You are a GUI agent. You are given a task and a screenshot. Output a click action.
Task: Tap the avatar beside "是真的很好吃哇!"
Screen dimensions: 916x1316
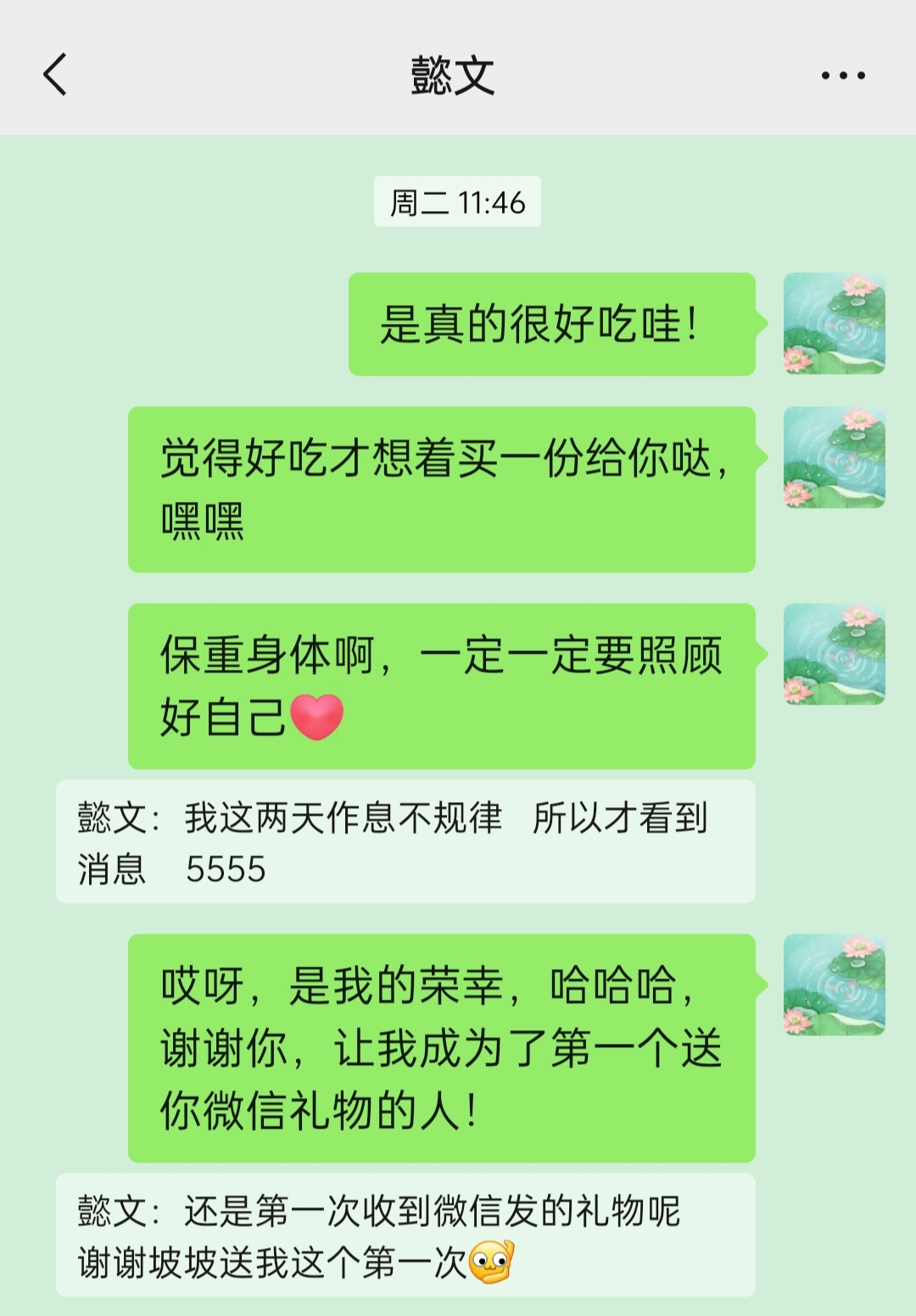(x=834, y=323)
